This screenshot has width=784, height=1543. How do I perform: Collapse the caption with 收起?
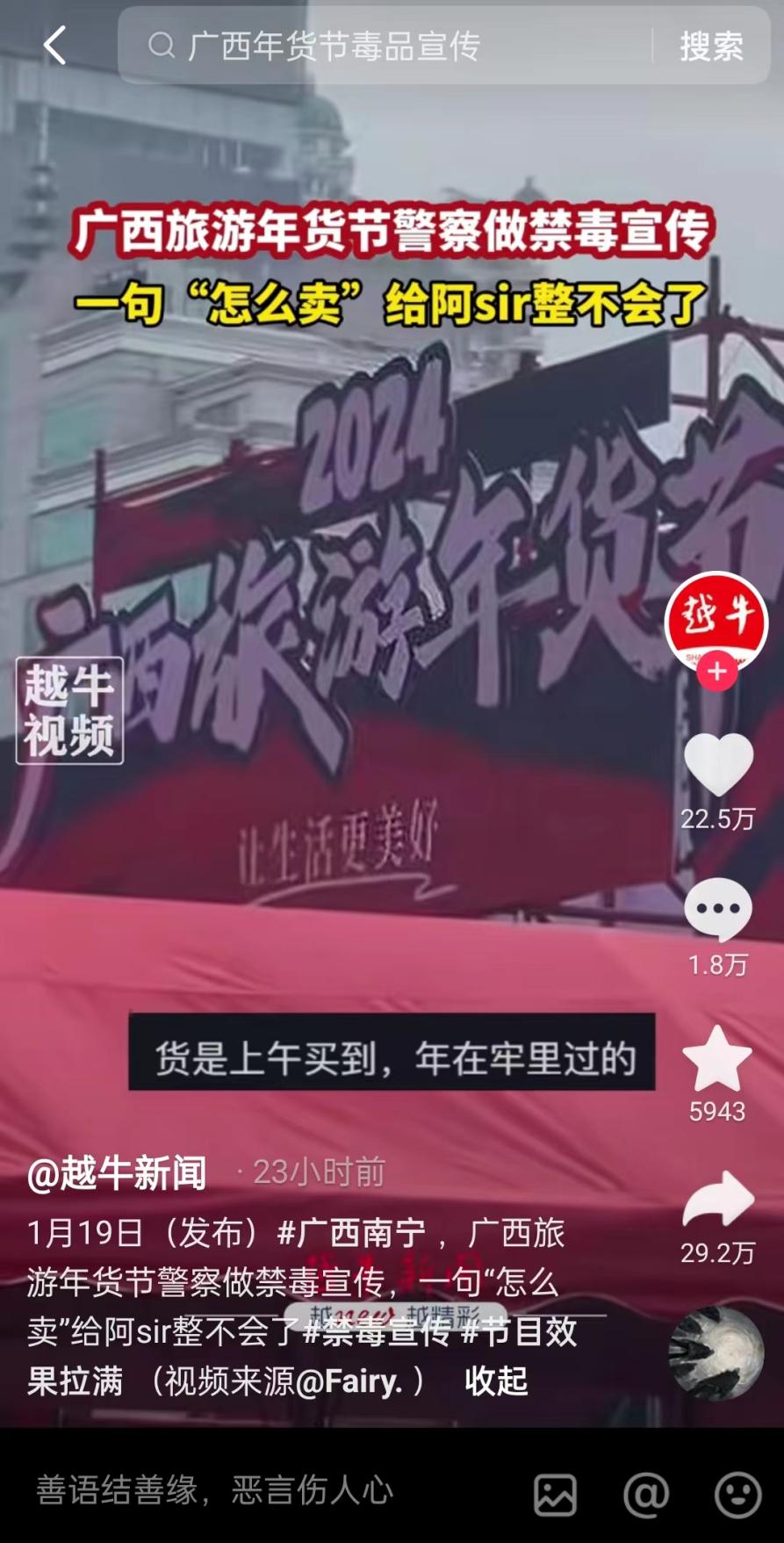click(x=496, y=1381)
